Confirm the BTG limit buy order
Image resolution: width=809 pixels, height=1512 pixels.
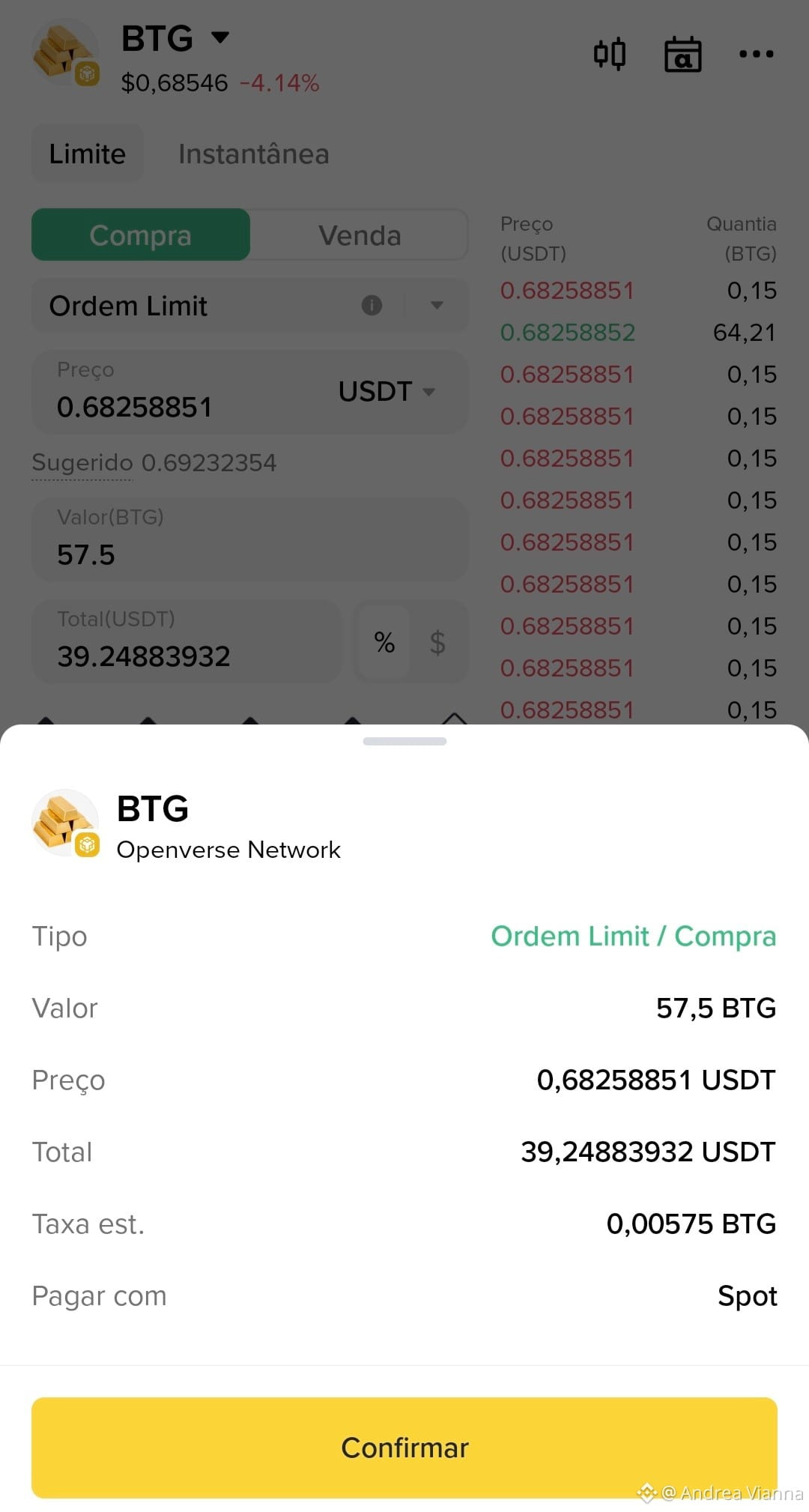pos(404,1447)
